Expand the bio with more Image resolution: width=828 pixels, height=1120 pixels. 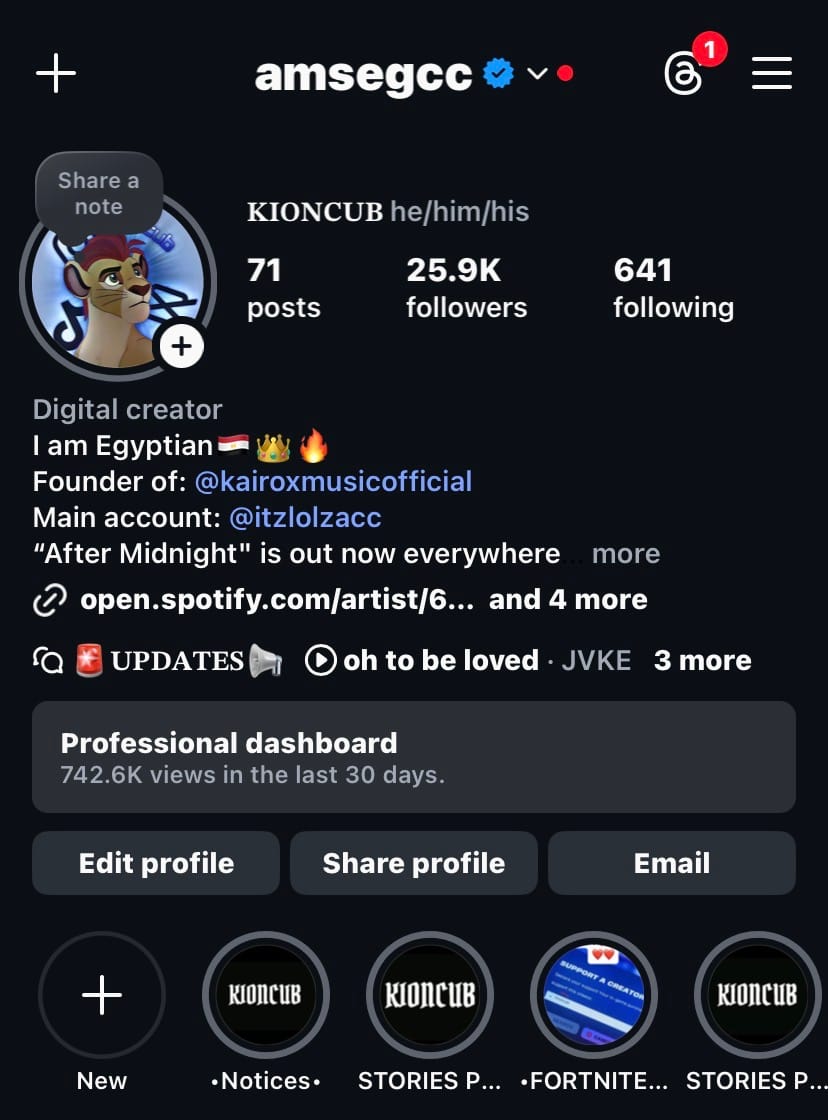[x=626, y=554]
